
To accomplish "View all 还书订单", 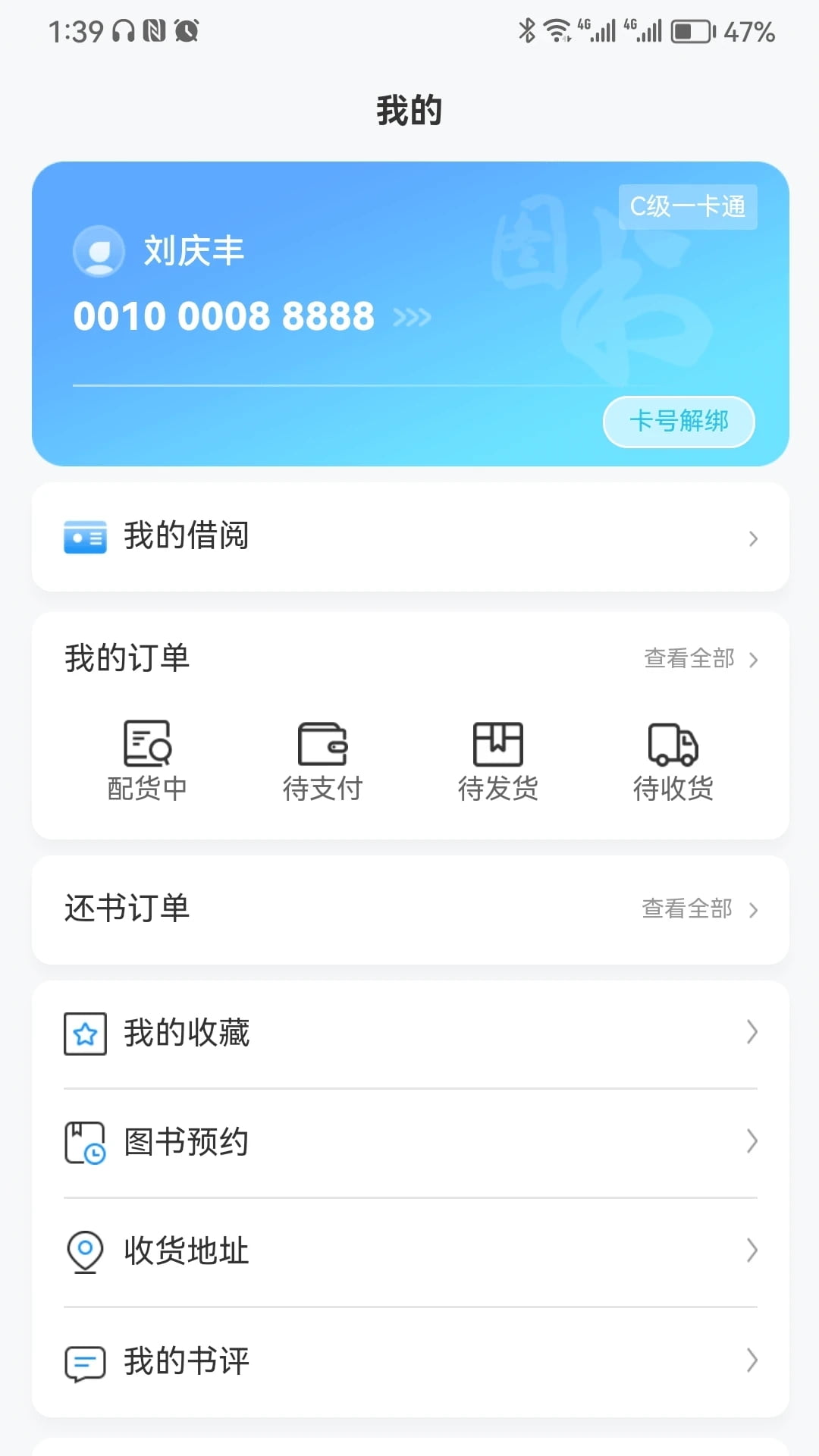I will [700, 908].
